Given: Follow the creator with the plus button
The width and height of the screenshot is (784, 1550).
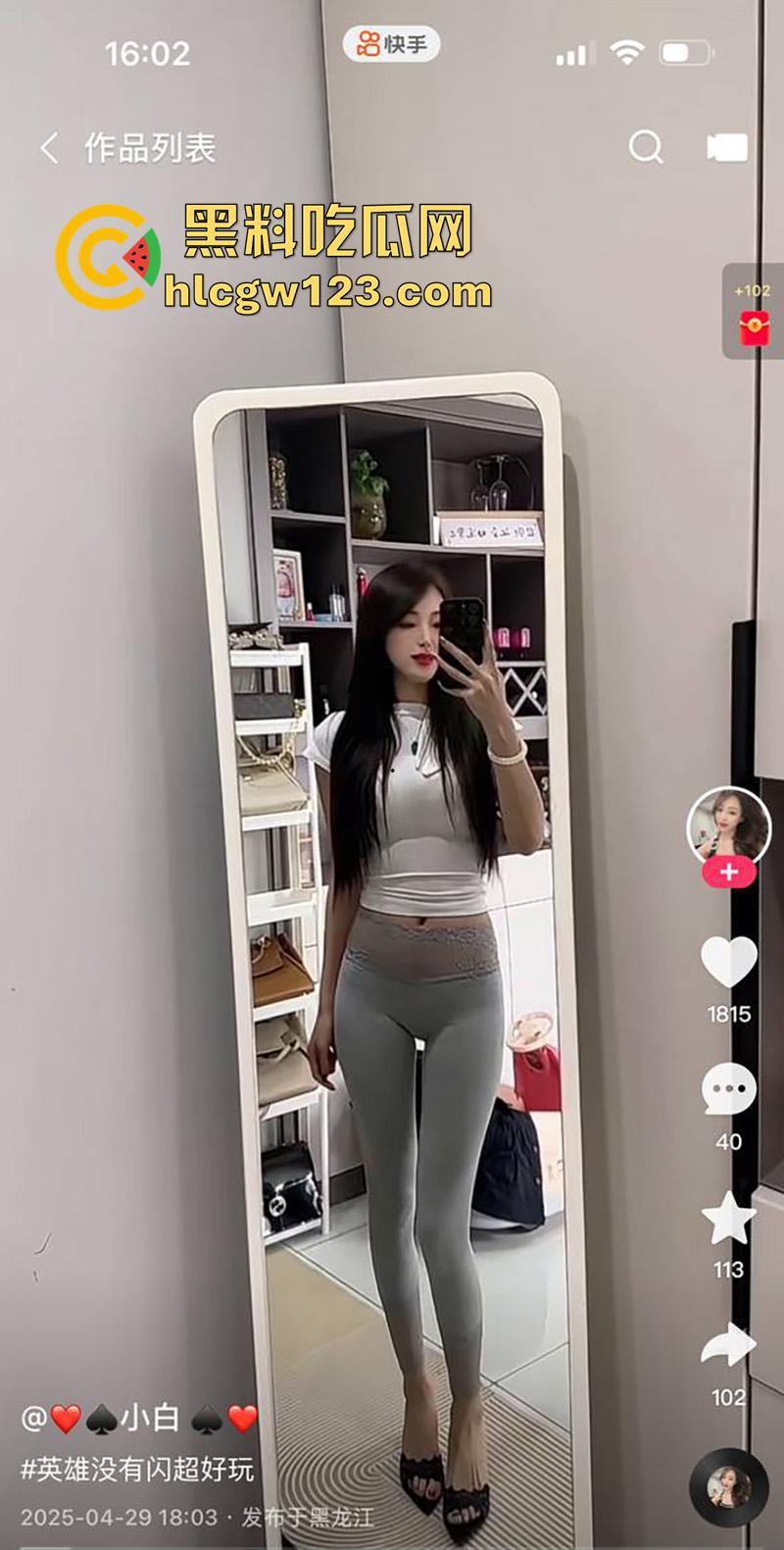Looking at the screenshot, I should tap(728, 872).
